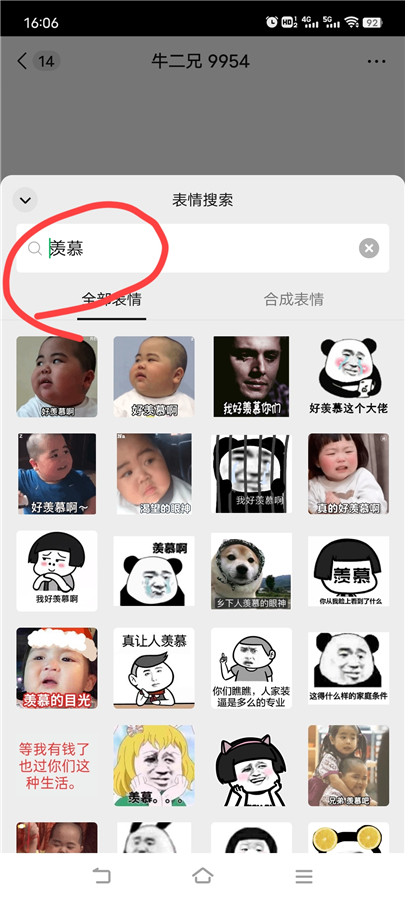Select the 全部表情 tab

pyautogui.click(x=111, y=299)
